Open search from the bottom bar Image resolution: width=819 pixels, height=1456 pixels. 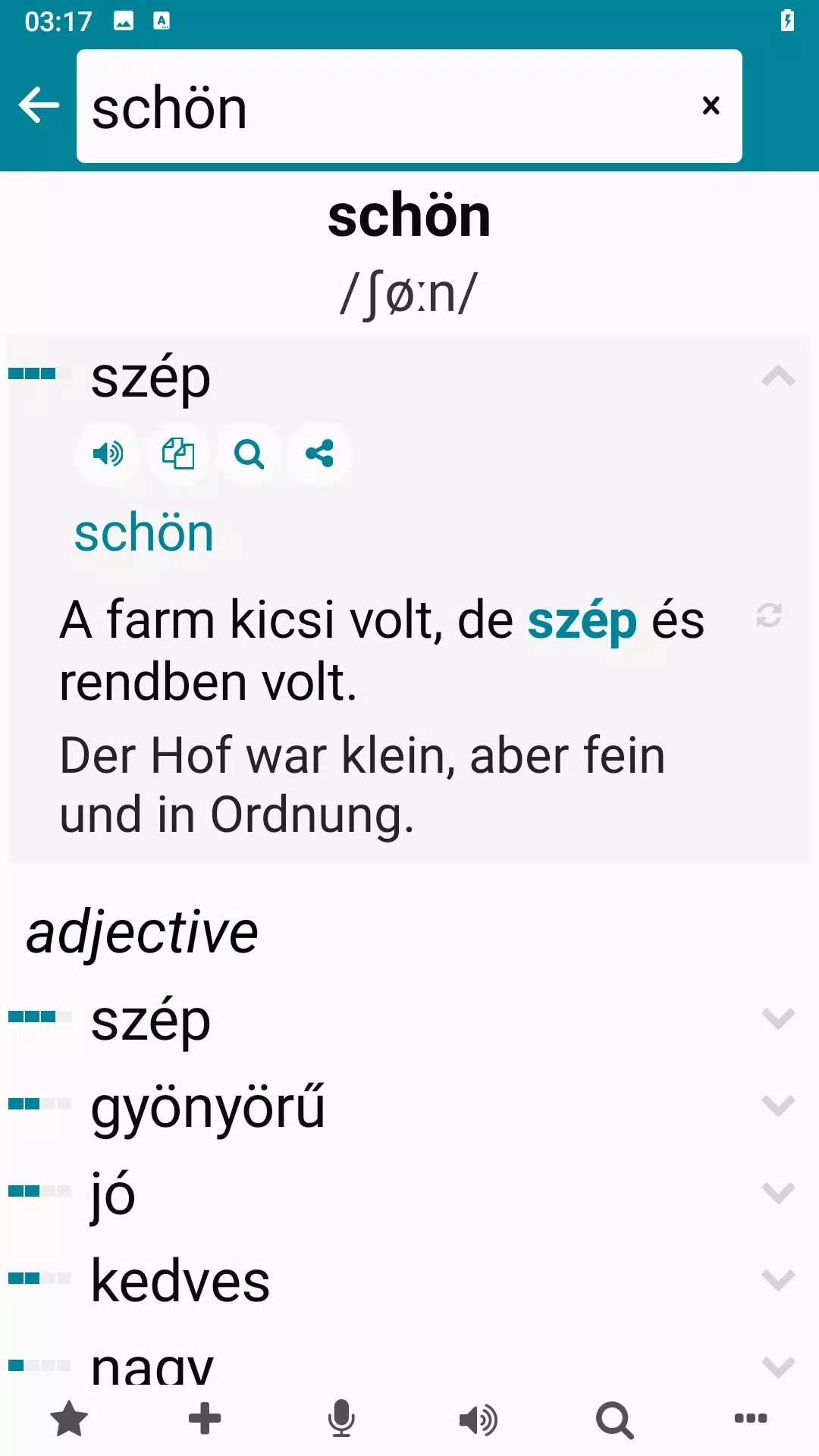coord(614,1419)
